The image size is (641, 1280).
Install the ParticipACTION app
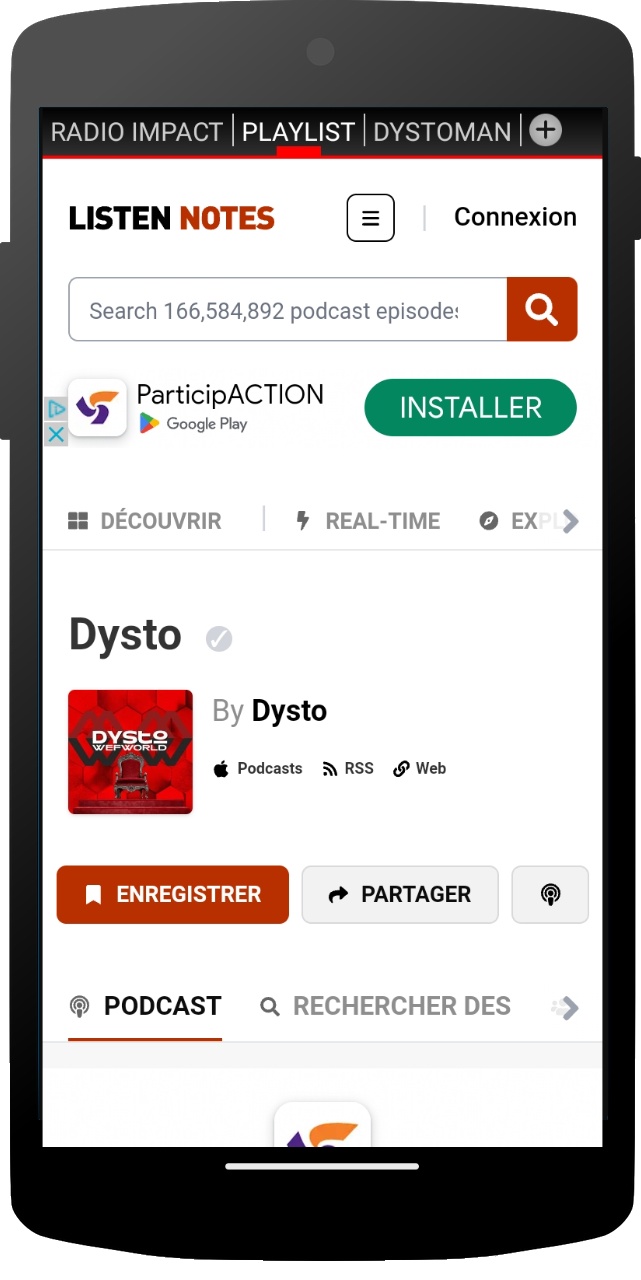tap(470, 408)
